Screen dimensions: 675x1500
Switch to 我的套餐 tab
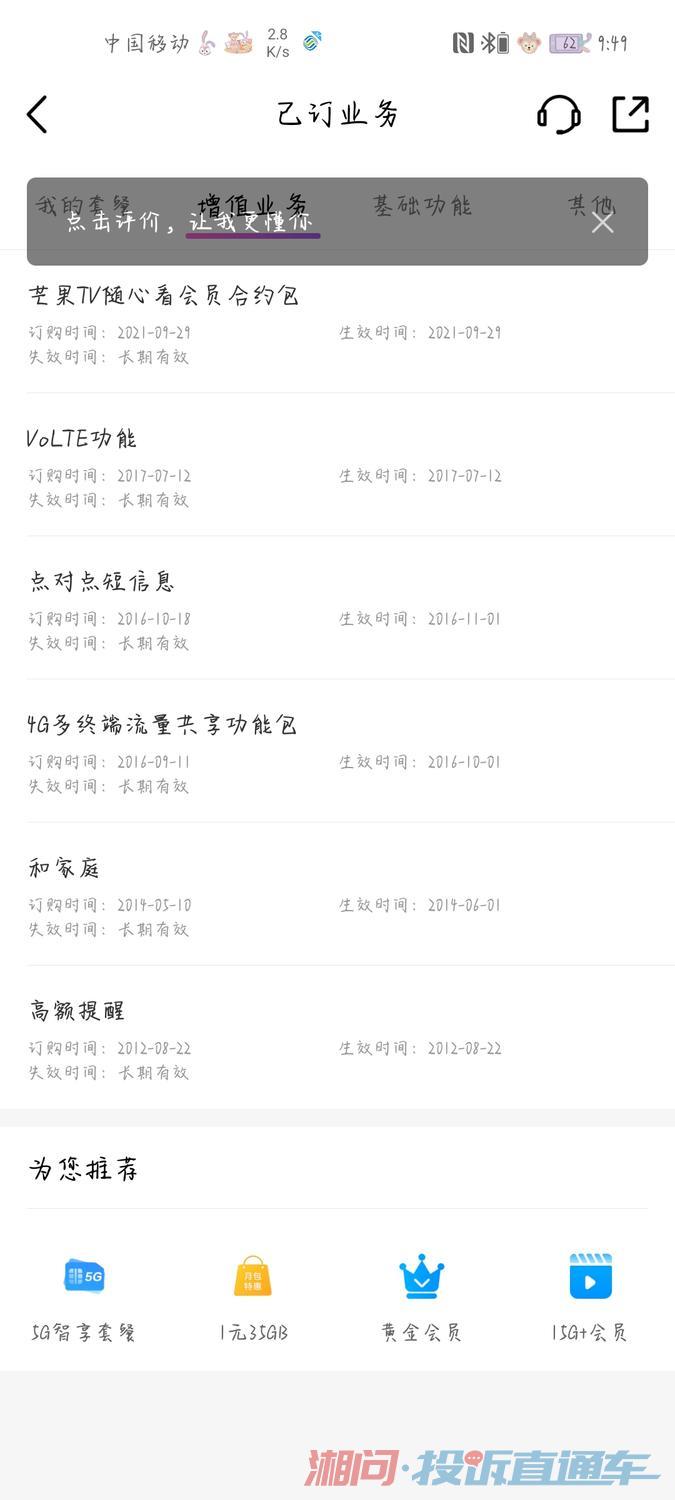83,206
